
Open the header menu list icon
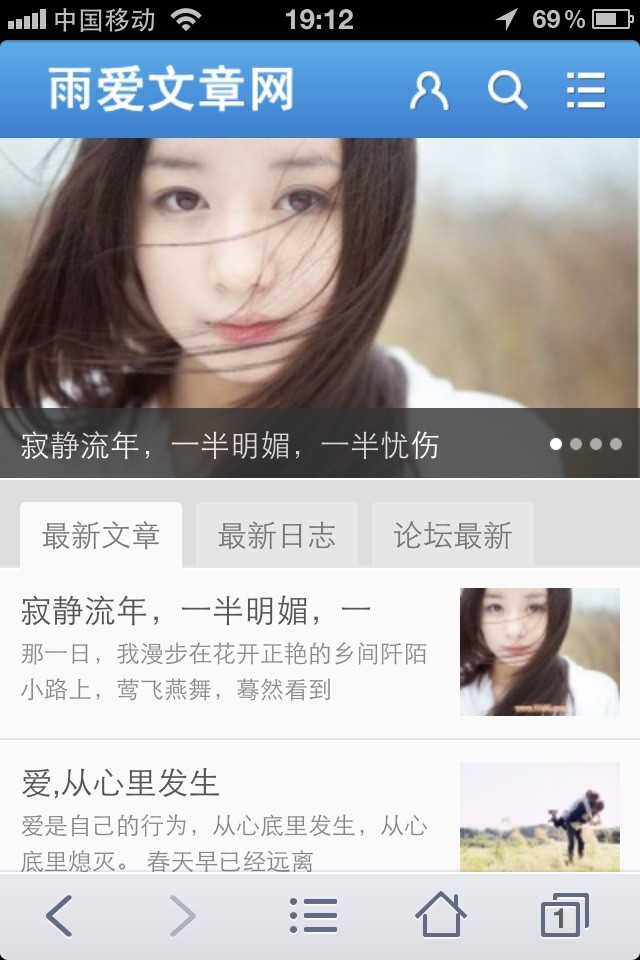click(x=586, y=91)
